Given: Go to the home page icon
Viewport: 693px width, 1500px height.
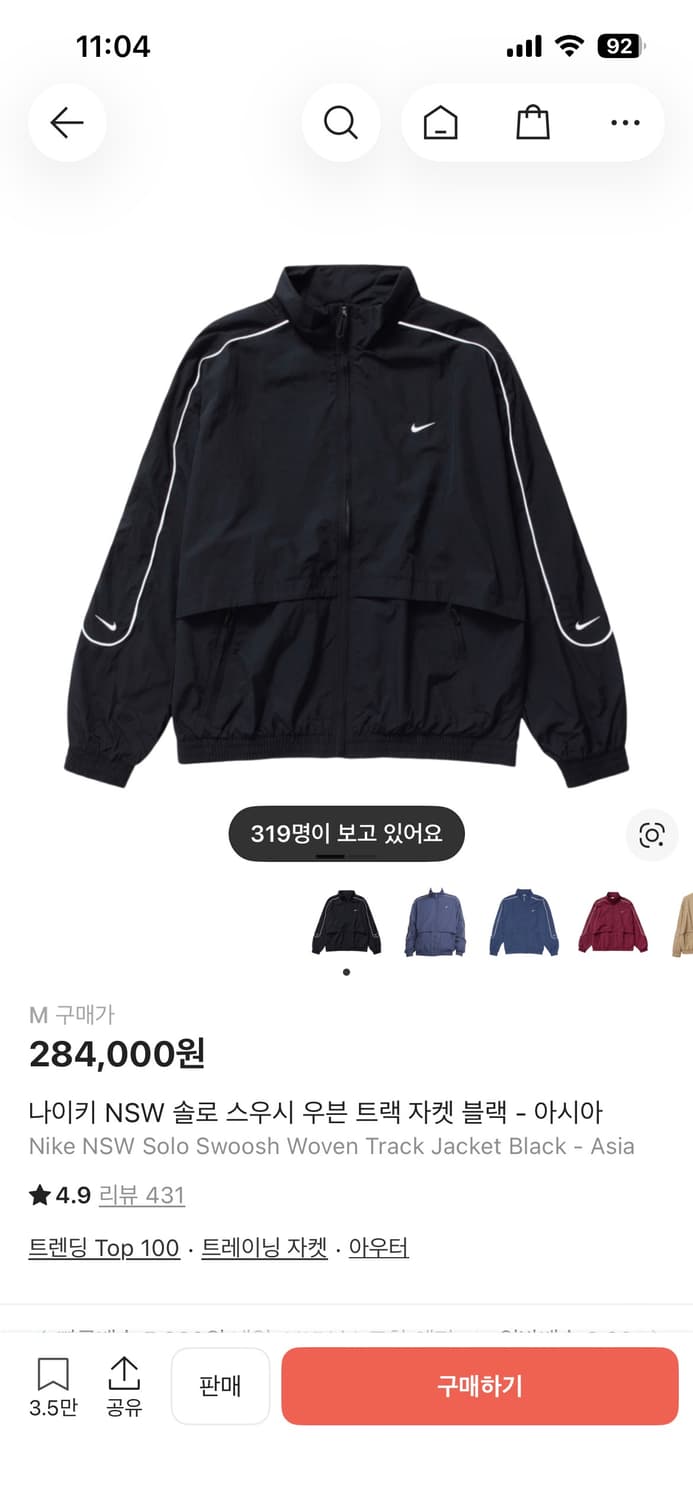Looking at the screenshot, I should click(x=440, y=123).
